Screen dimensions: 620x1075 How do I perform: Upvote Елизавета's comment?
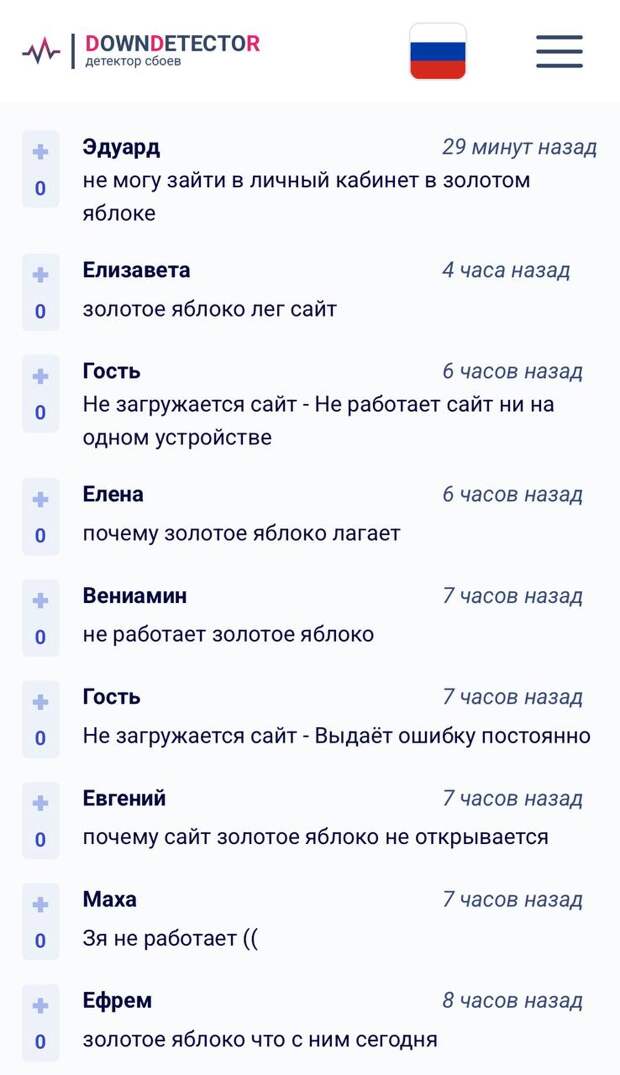(x=40, y=275)
